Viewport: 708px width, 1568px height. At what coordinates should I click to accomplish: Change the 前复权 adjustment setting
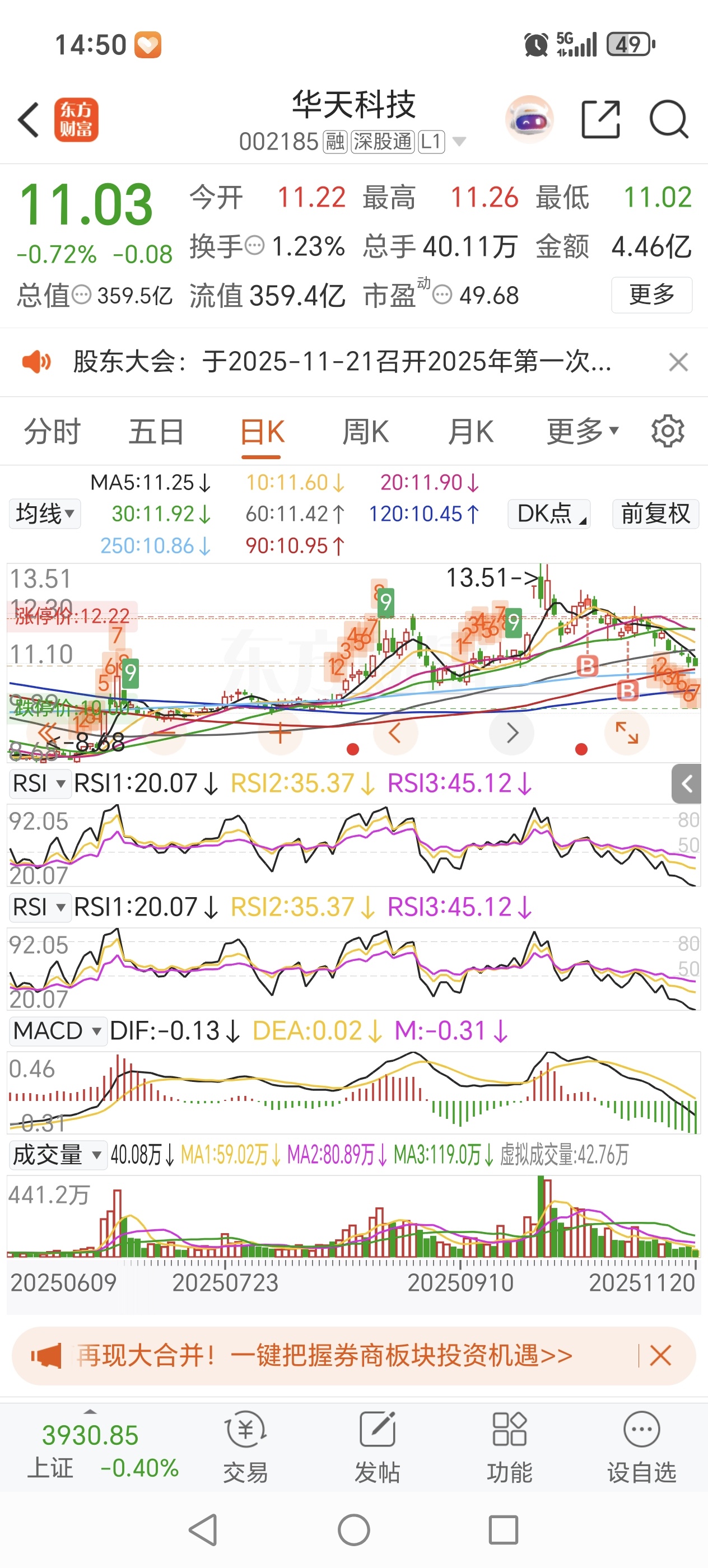pos(656,514)
